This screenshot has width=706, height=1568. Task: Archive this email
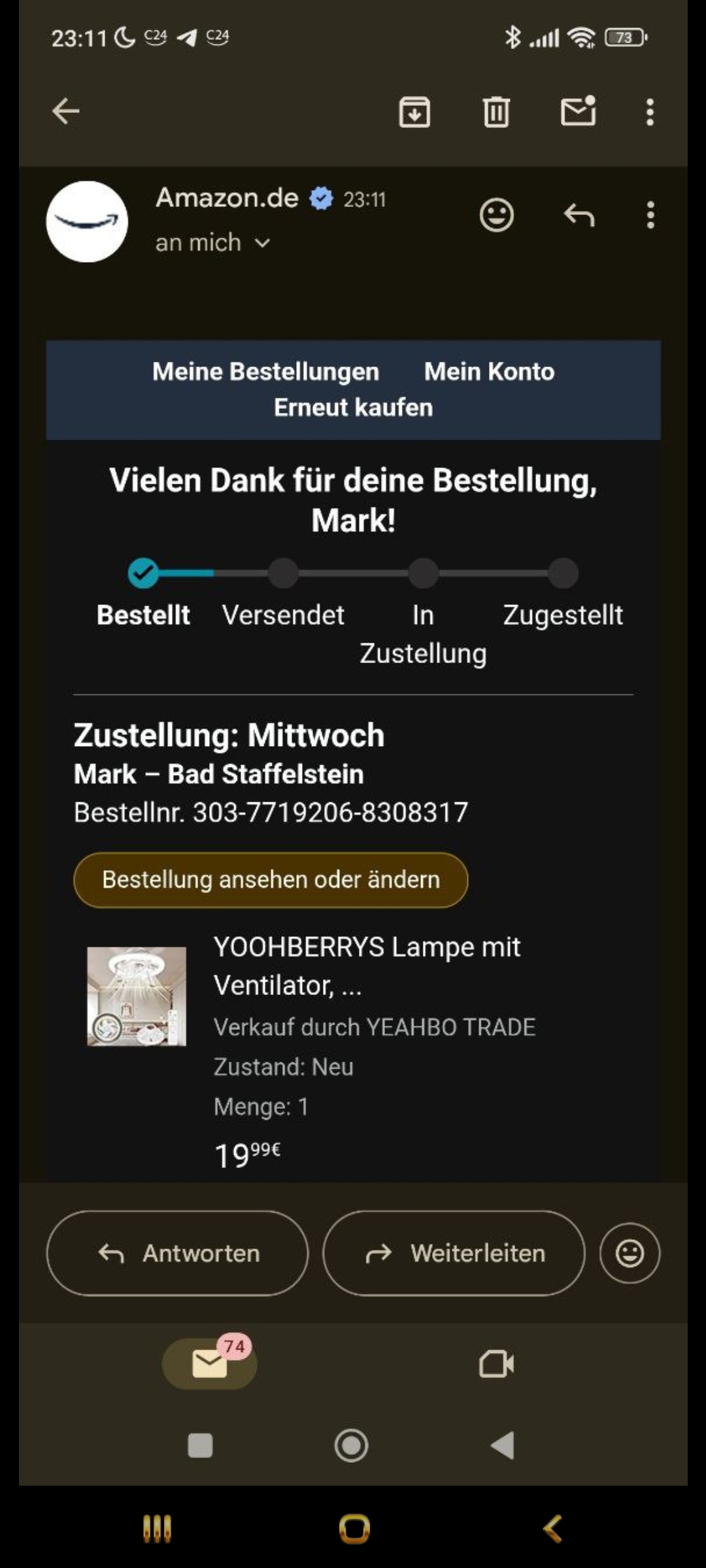point(414,112)
